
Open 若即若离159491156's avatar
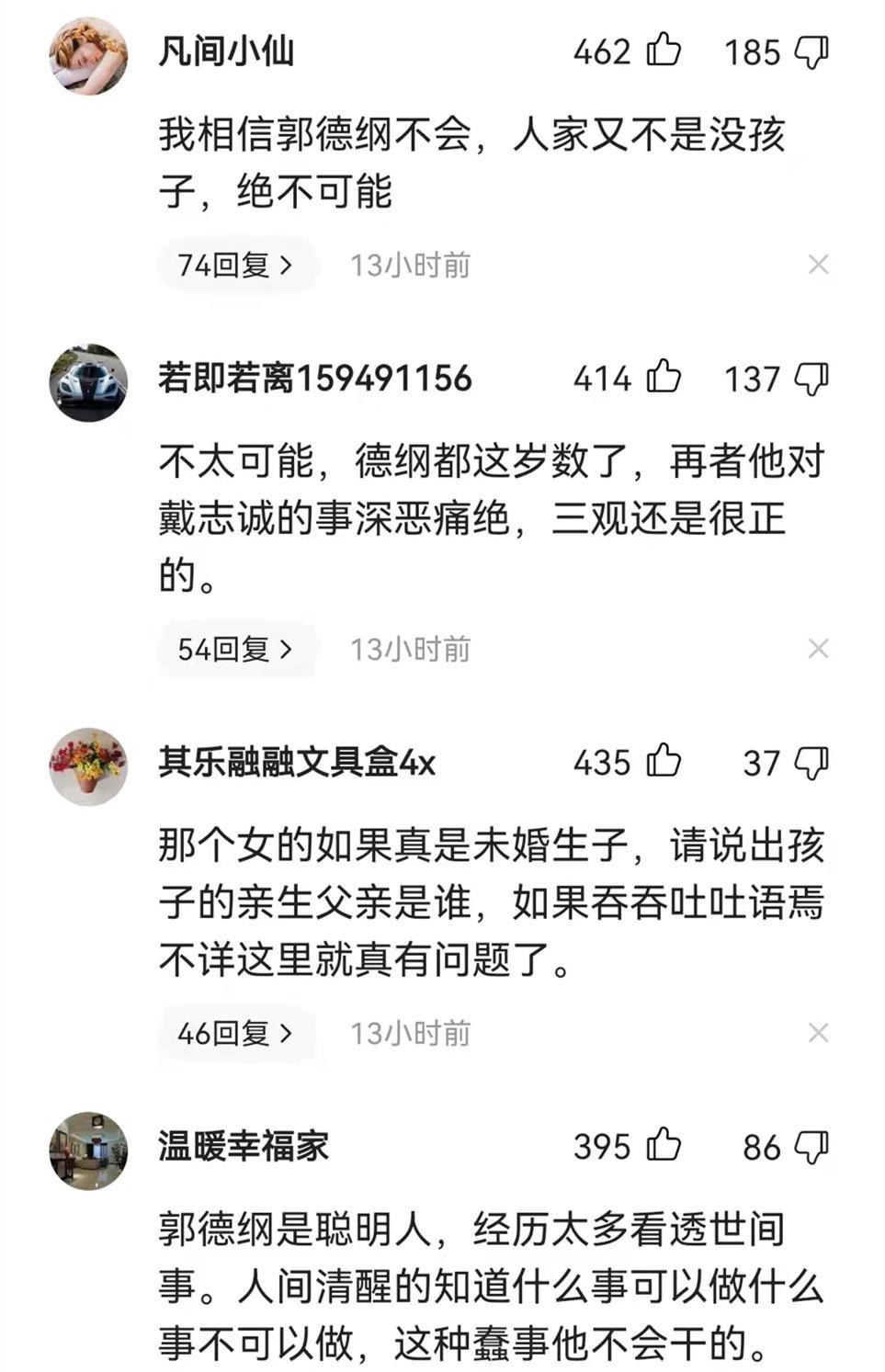pos(88,382)
